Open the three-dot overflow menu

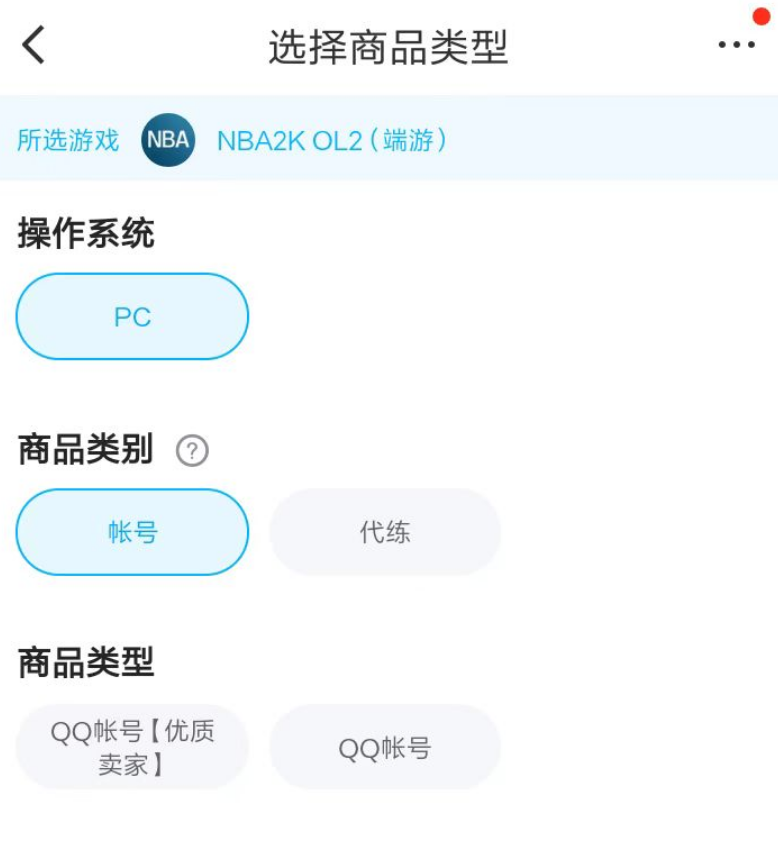point(736,45)
